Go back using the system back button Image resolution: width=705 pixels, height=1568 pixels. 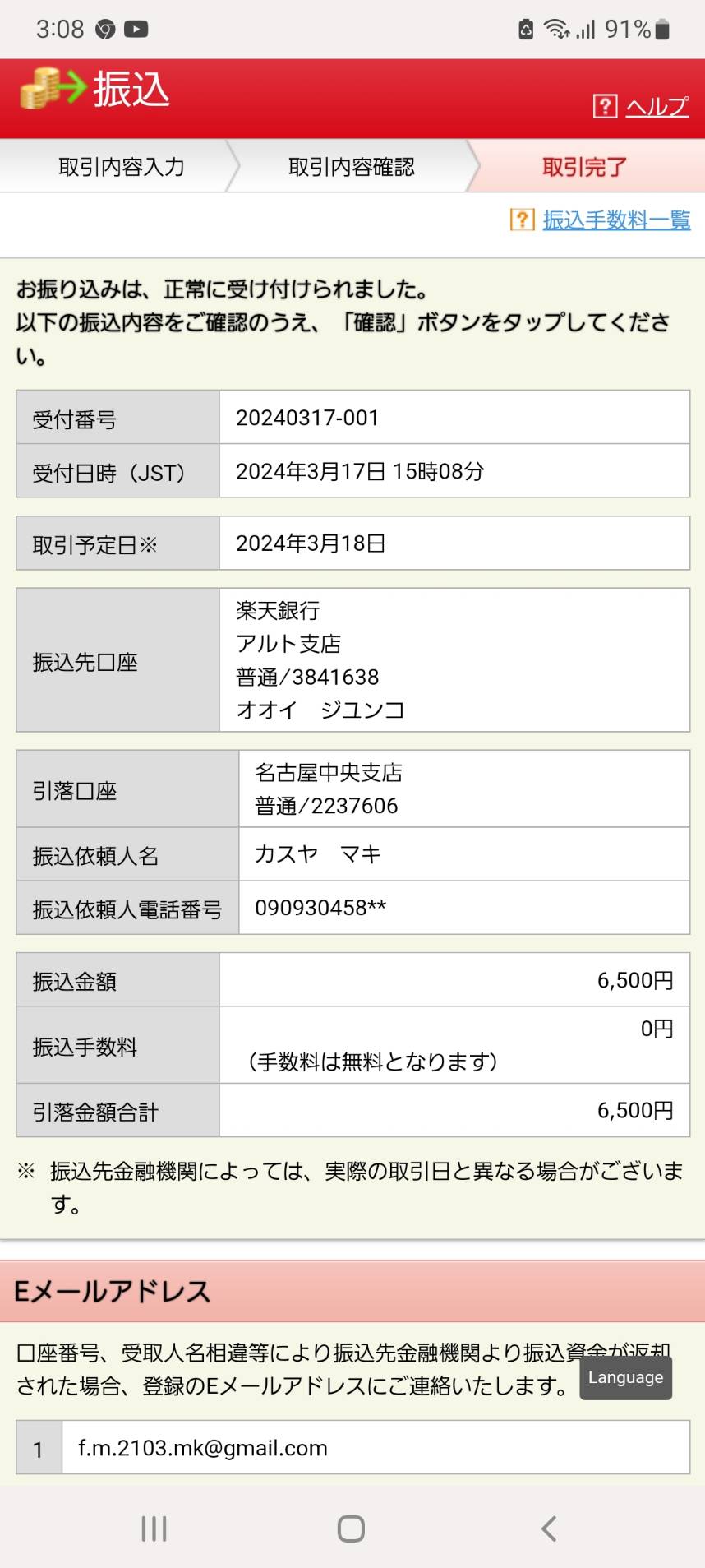(x=549, y=1529)
